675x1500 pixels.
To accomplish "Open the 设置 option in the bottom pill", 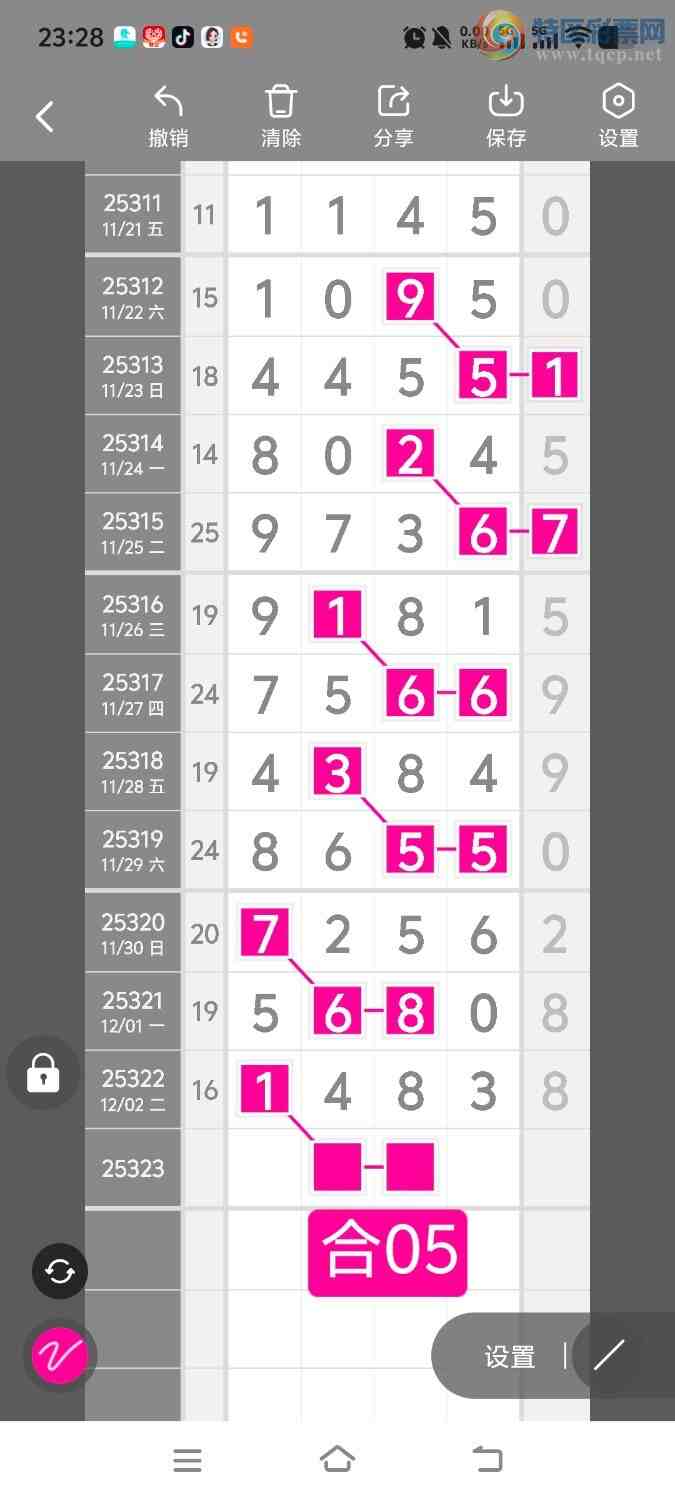I will (510, 1356).
